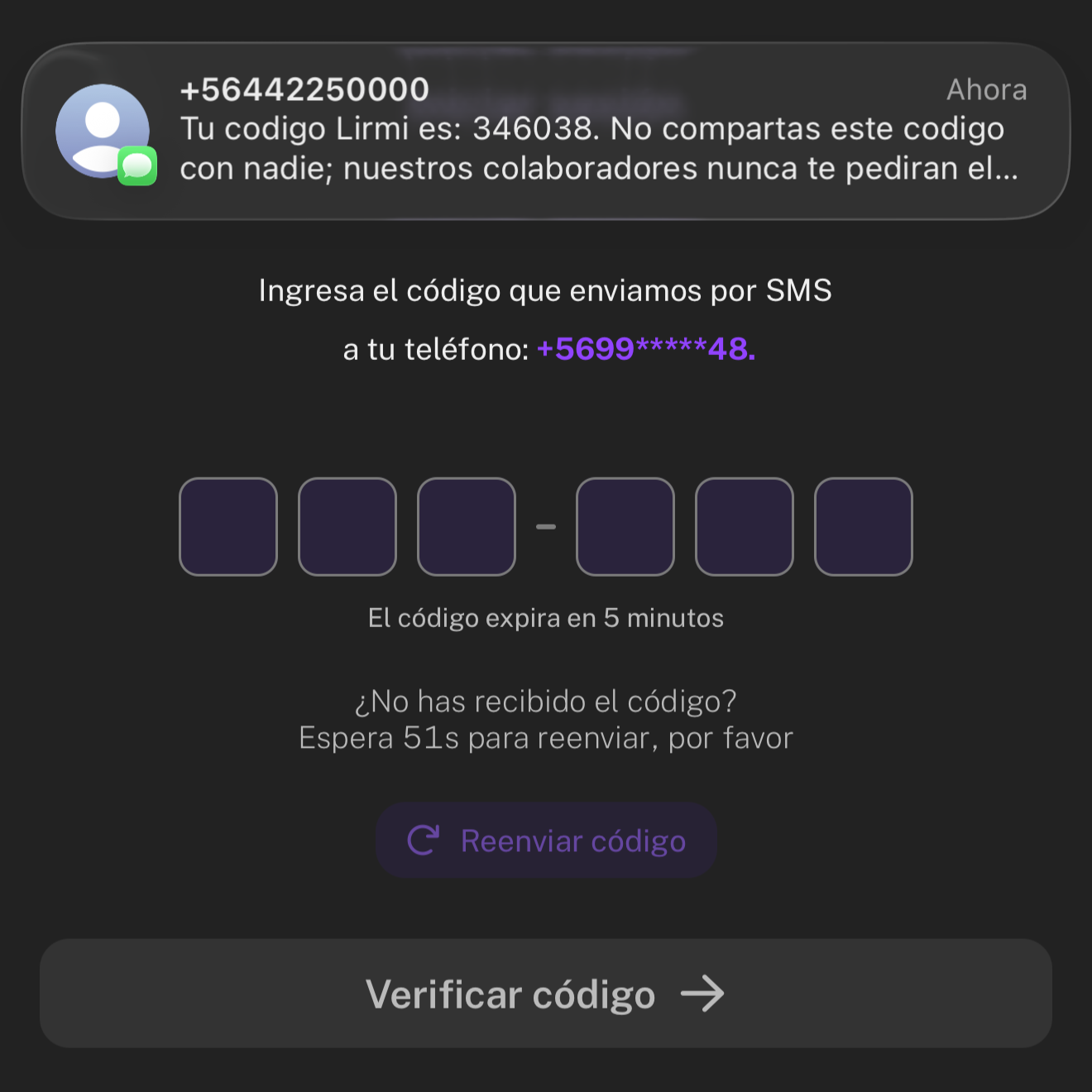The height and width of the screenshot is (1092, 1092).
Task: Select the fifth code digit box
Action: (x=745, y=527)
